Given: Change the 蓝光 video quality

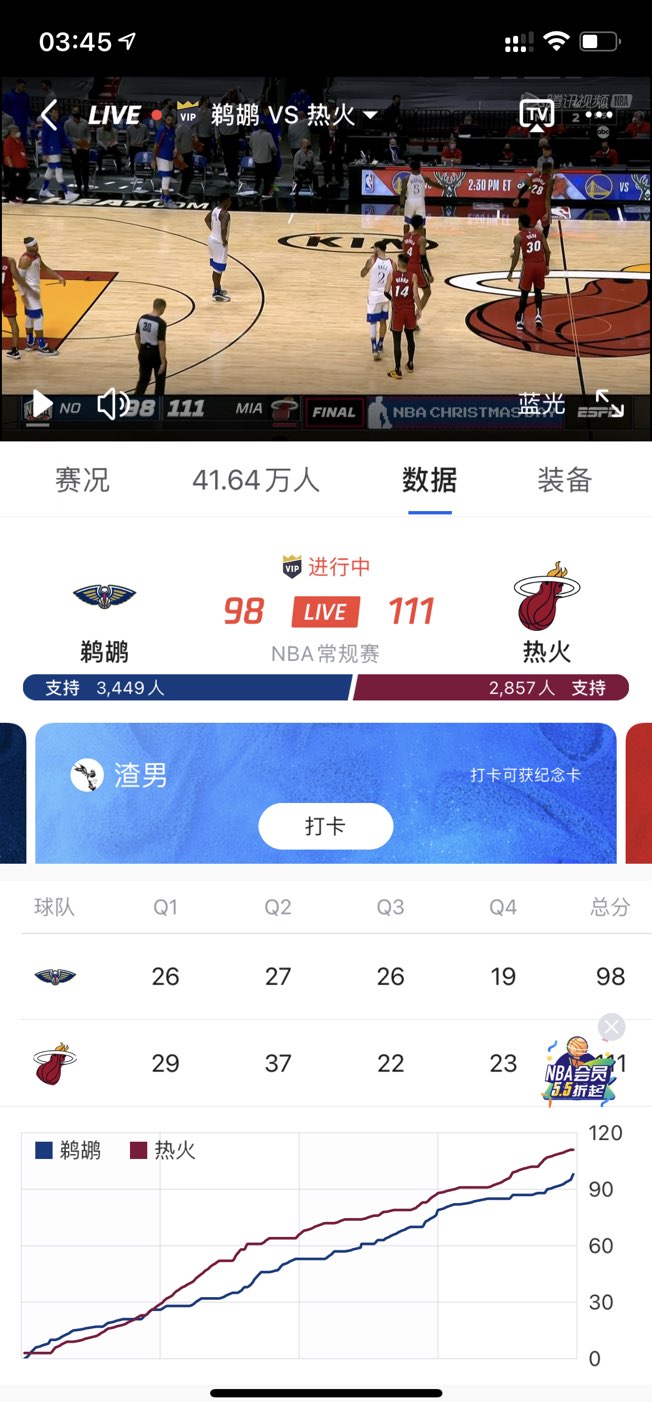Looking at the screenshot, I should tap(541, 404).
